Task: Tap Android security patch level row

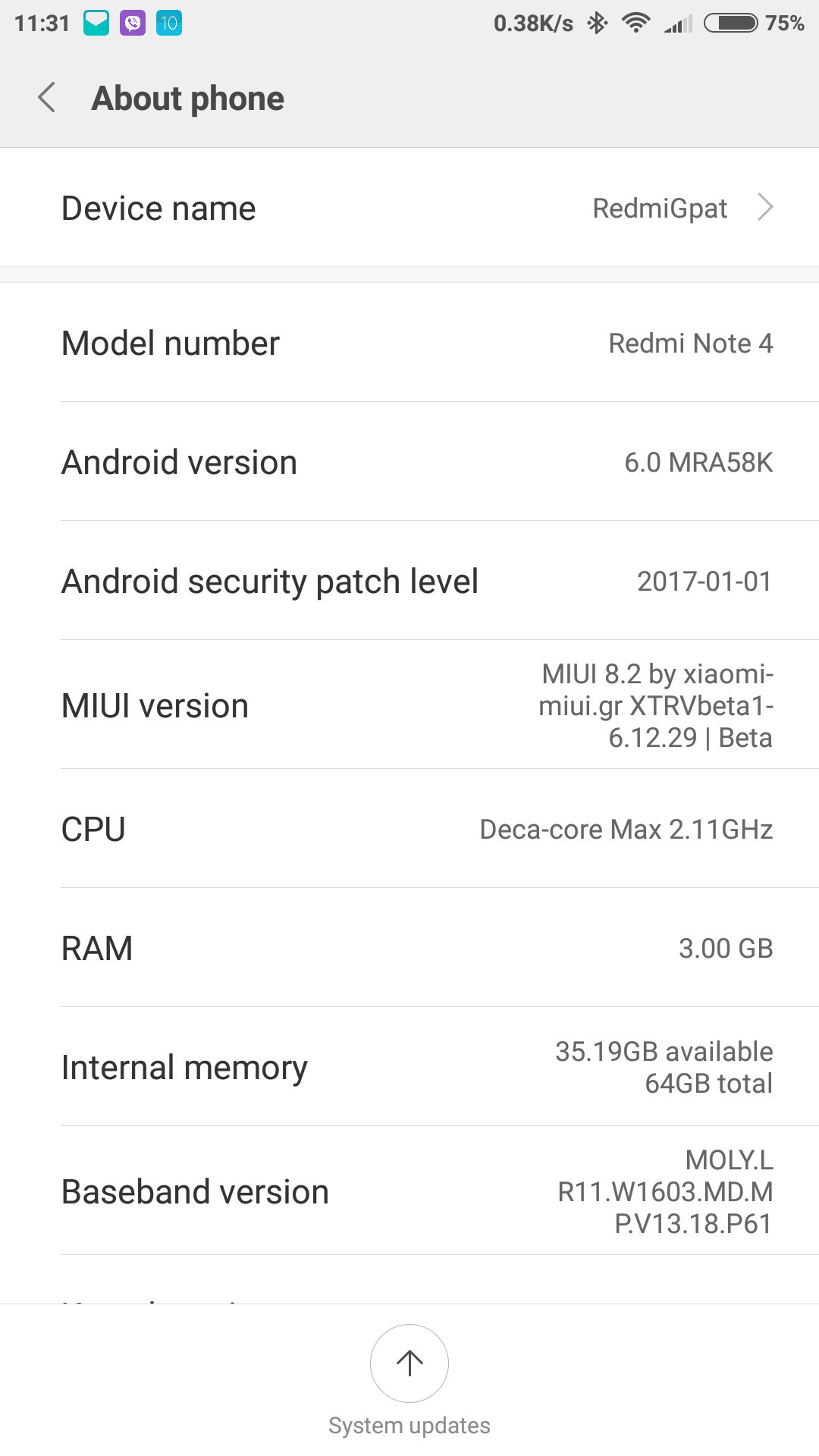Action: 409,581
